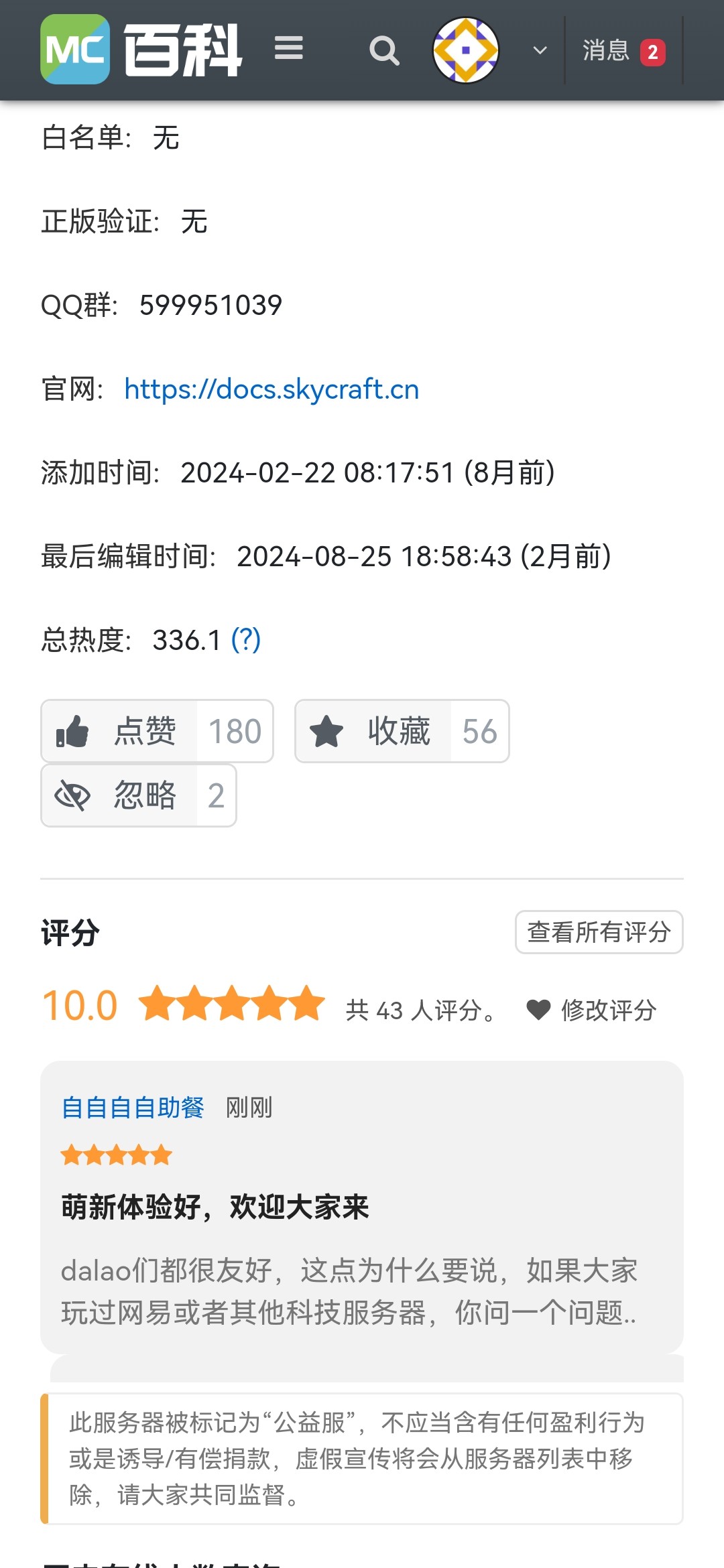The width and height of the screenshot is (724, 1568).
Task: Like the server with 点赞 button
Action: tap(157, 731)
